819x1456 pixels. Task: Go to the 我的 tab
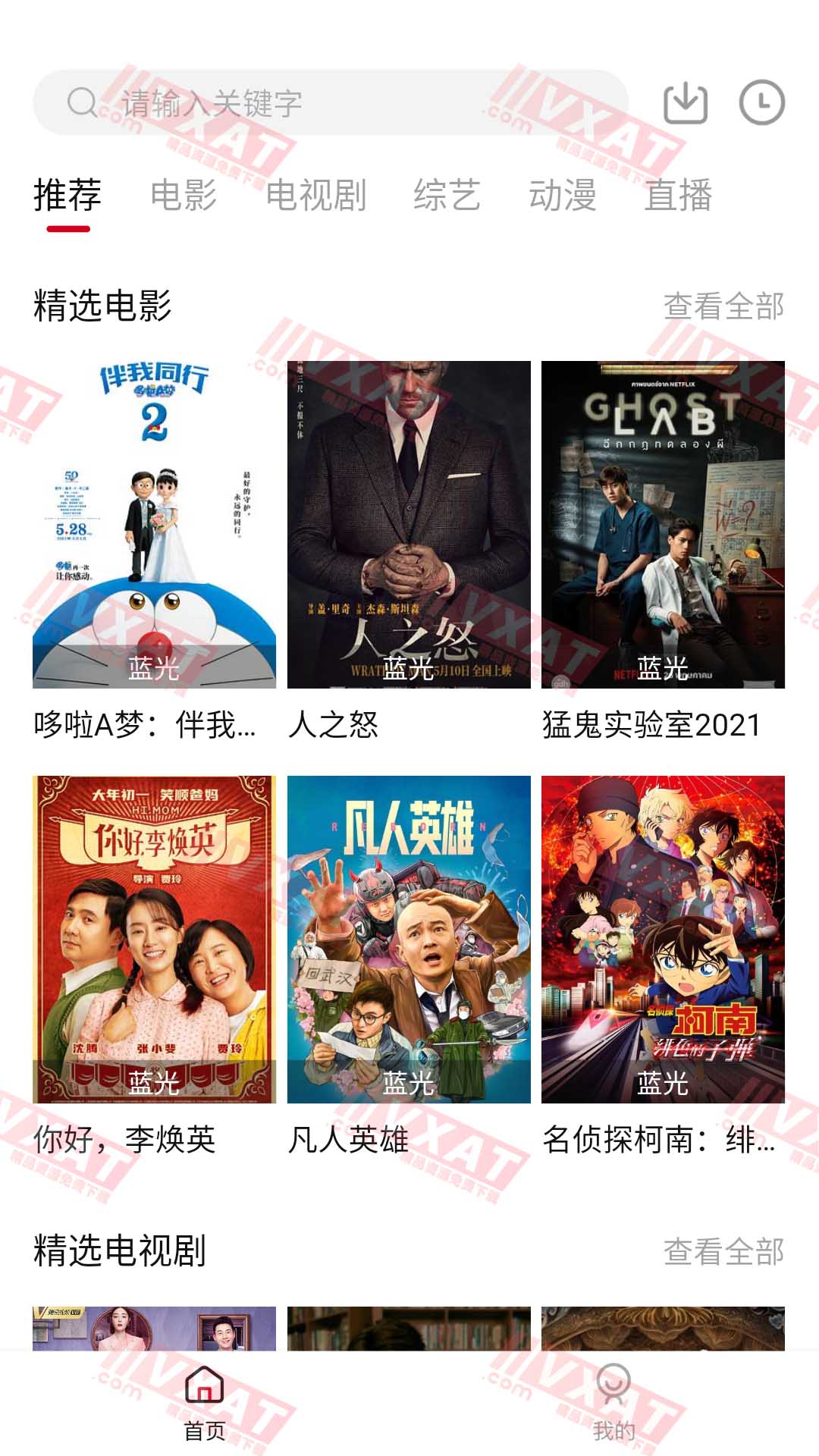613,1403
